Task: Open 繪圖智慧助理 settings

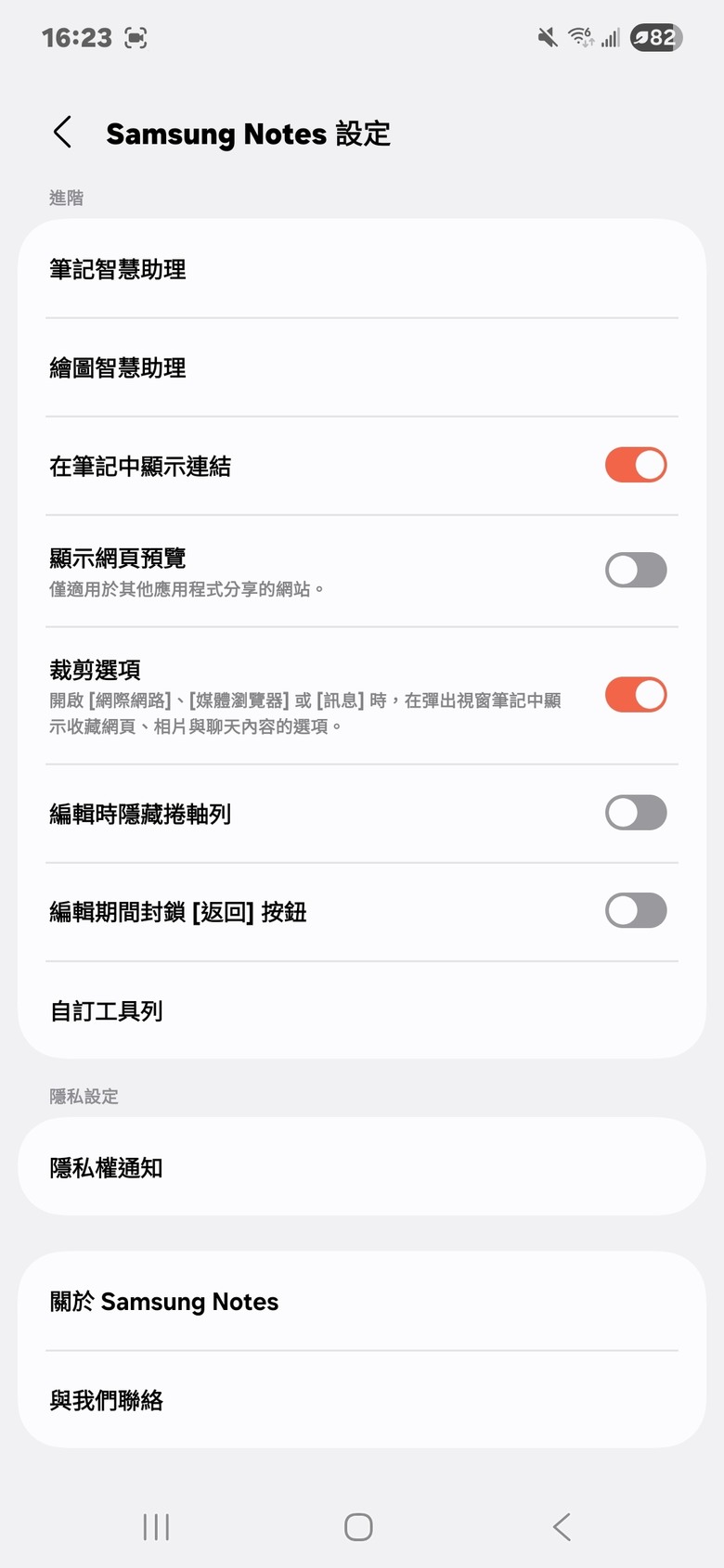Action: [x=362, y=368]
